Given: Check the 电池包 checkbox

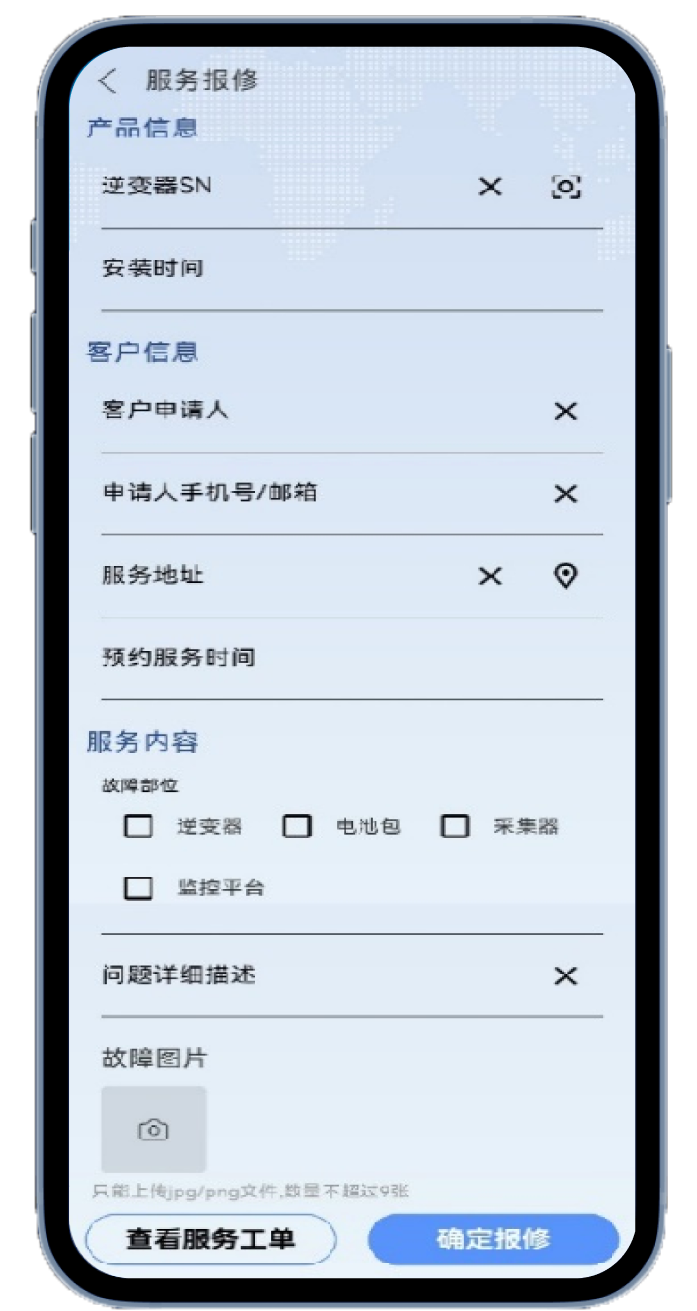Looking at the screenshot, I should pyautogui.click(x=296, y=827).
